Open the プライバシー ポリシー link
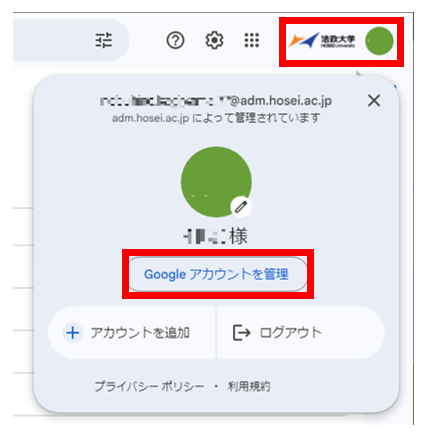 (149, 386)
